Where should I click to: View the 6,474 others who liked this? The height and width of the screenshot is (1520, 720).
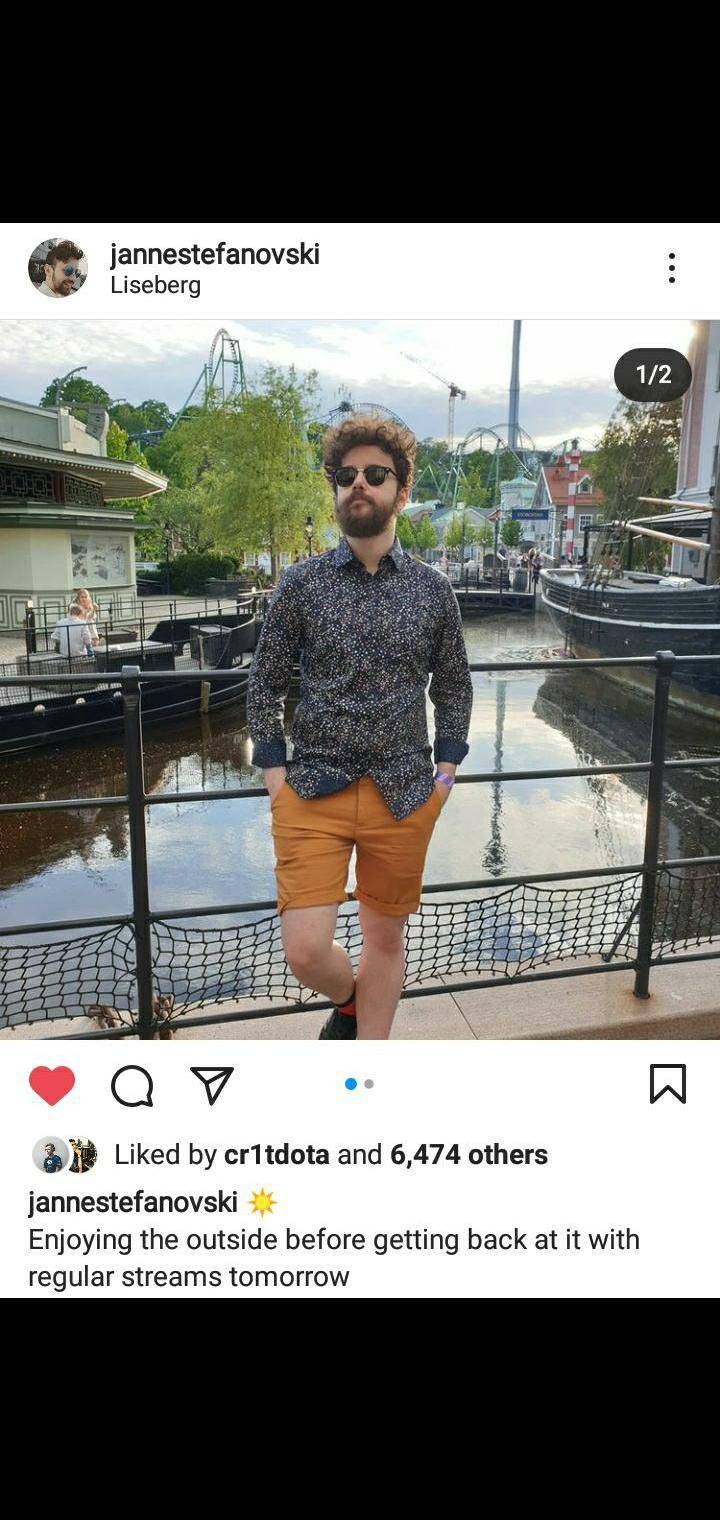468,1155
